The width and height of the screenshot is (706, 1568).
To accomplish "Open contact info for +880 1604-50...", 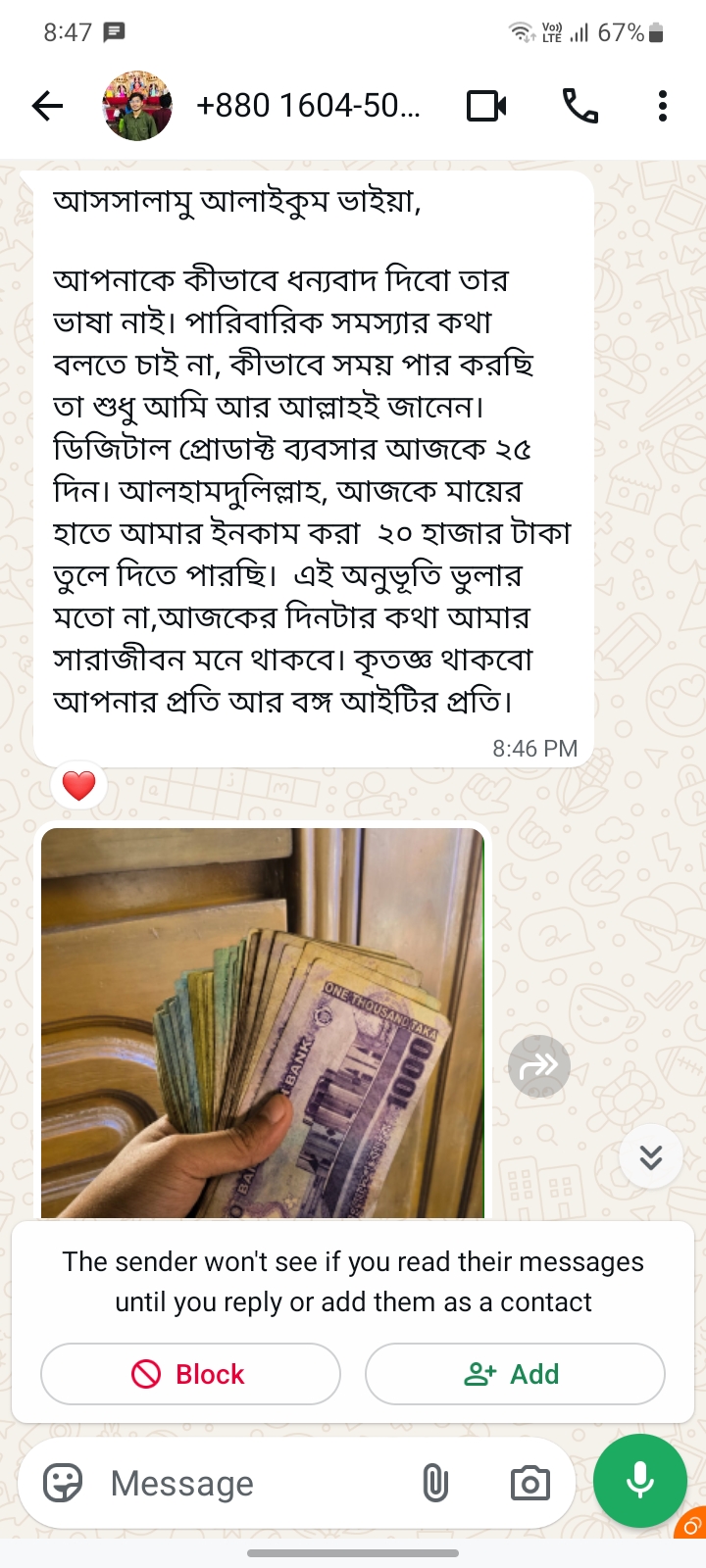I will click(x=308, y=106).
